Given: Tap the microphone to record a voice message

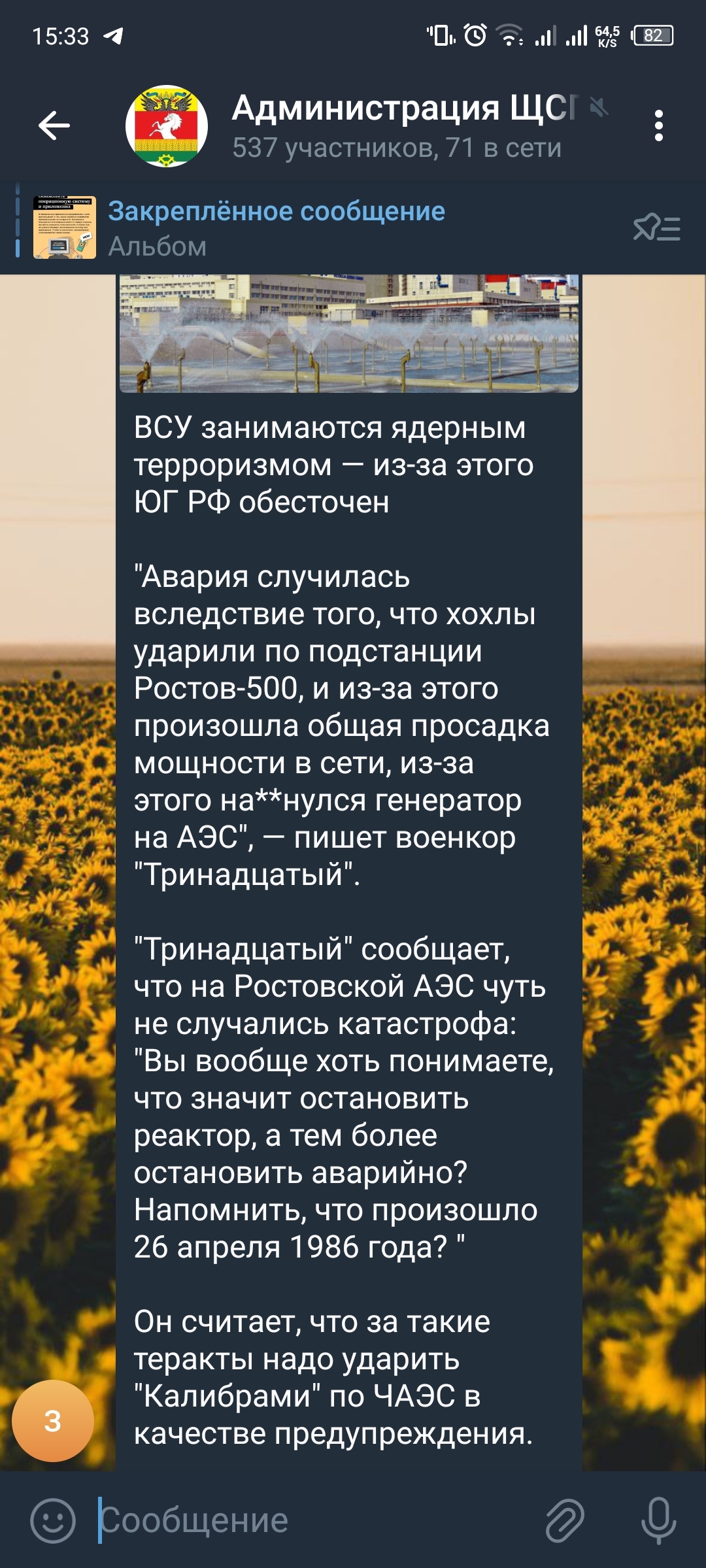Looking at the screenshot, I should click(658, 1520).
